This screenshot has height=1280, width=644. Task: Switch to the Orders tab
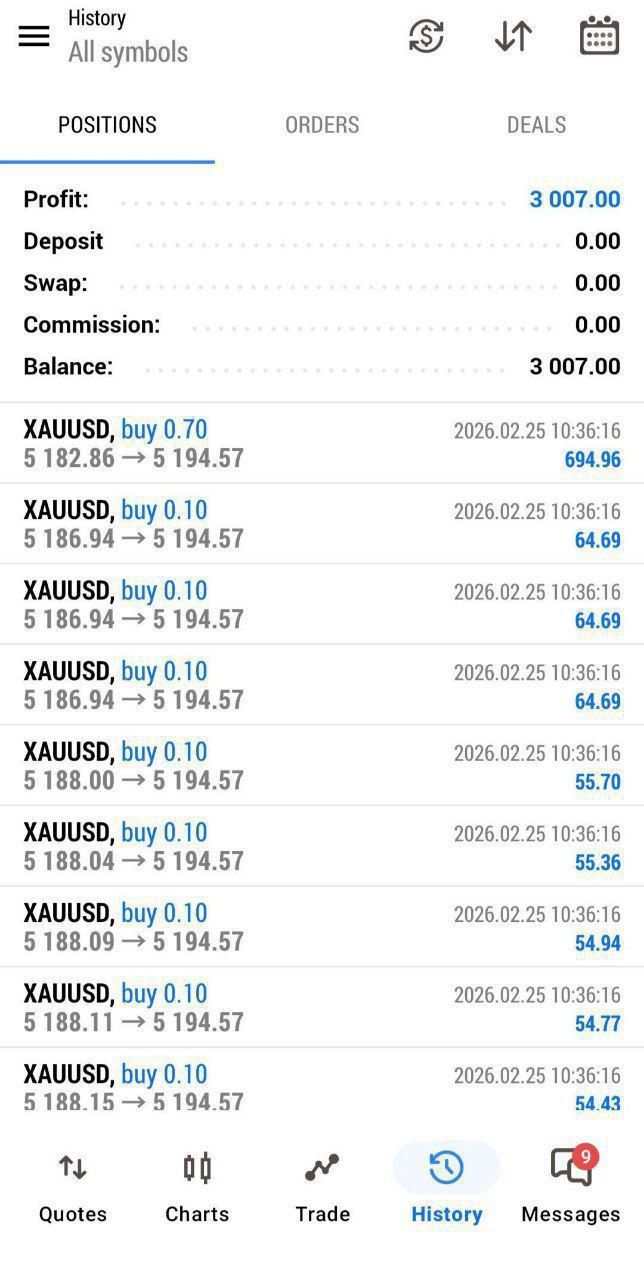pos(322,125)
